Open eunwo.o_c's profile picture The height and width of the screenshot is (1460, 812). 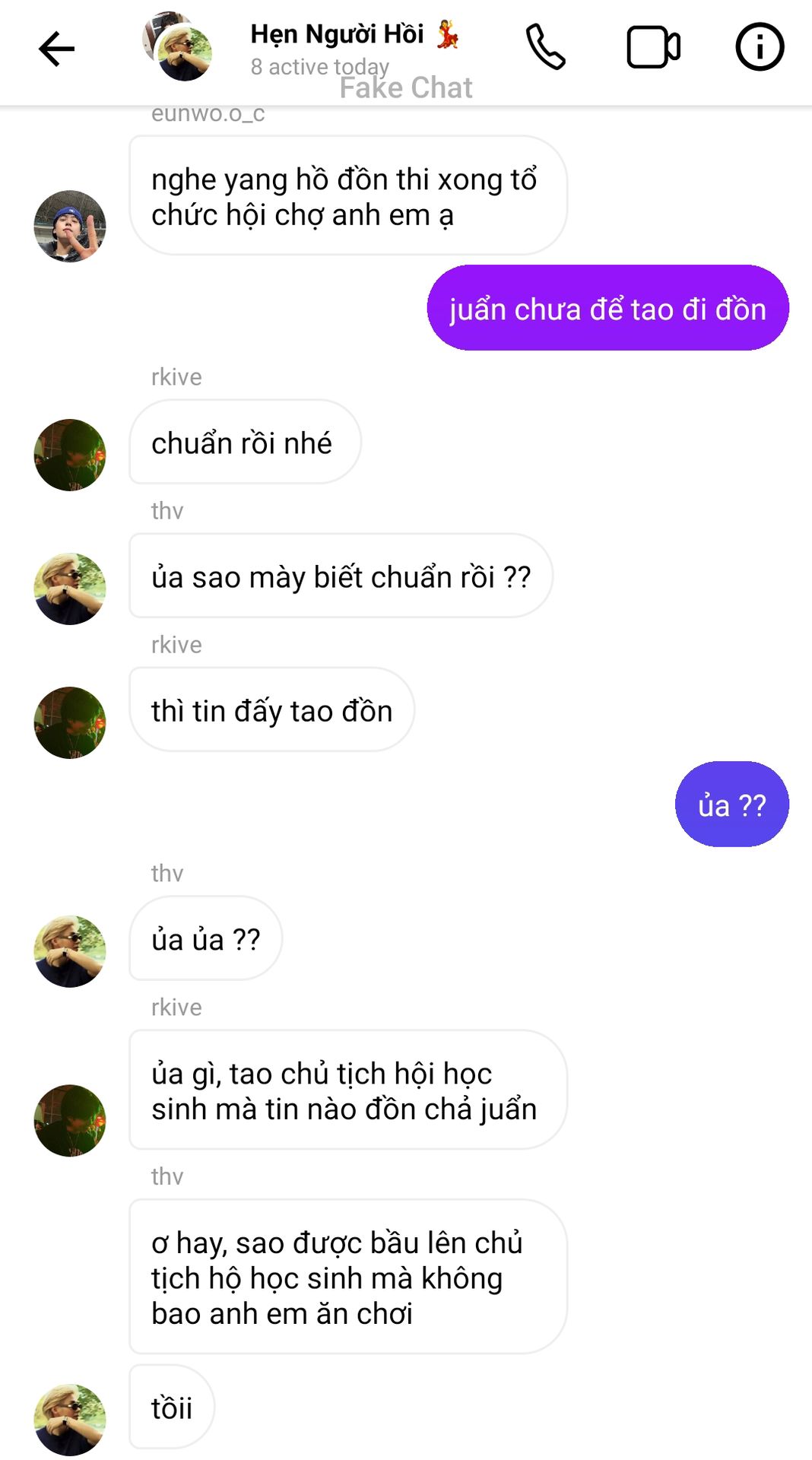(x=70, y=226)
